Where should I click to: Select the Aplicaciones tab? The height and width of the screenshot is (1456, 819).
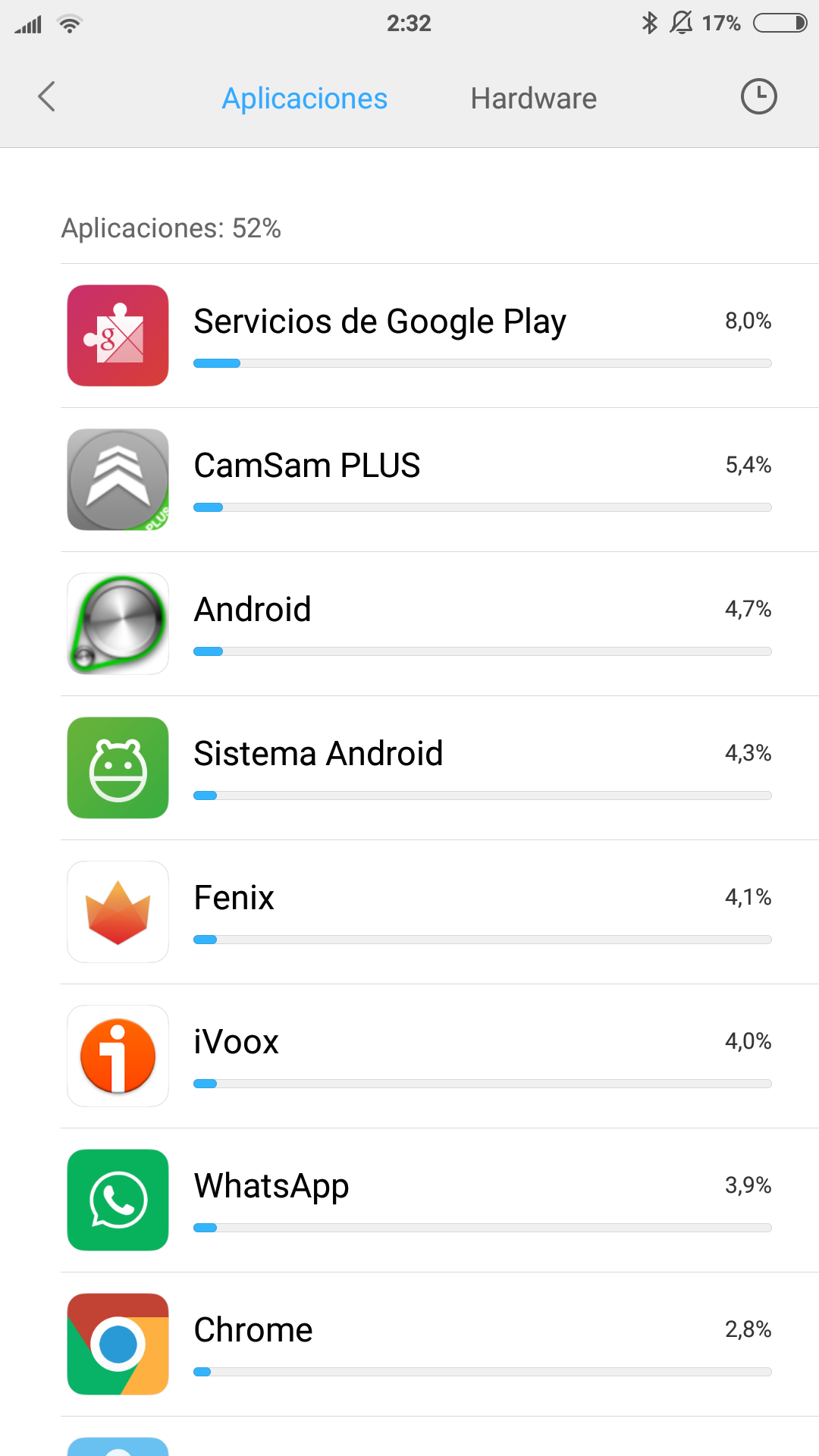304,99
